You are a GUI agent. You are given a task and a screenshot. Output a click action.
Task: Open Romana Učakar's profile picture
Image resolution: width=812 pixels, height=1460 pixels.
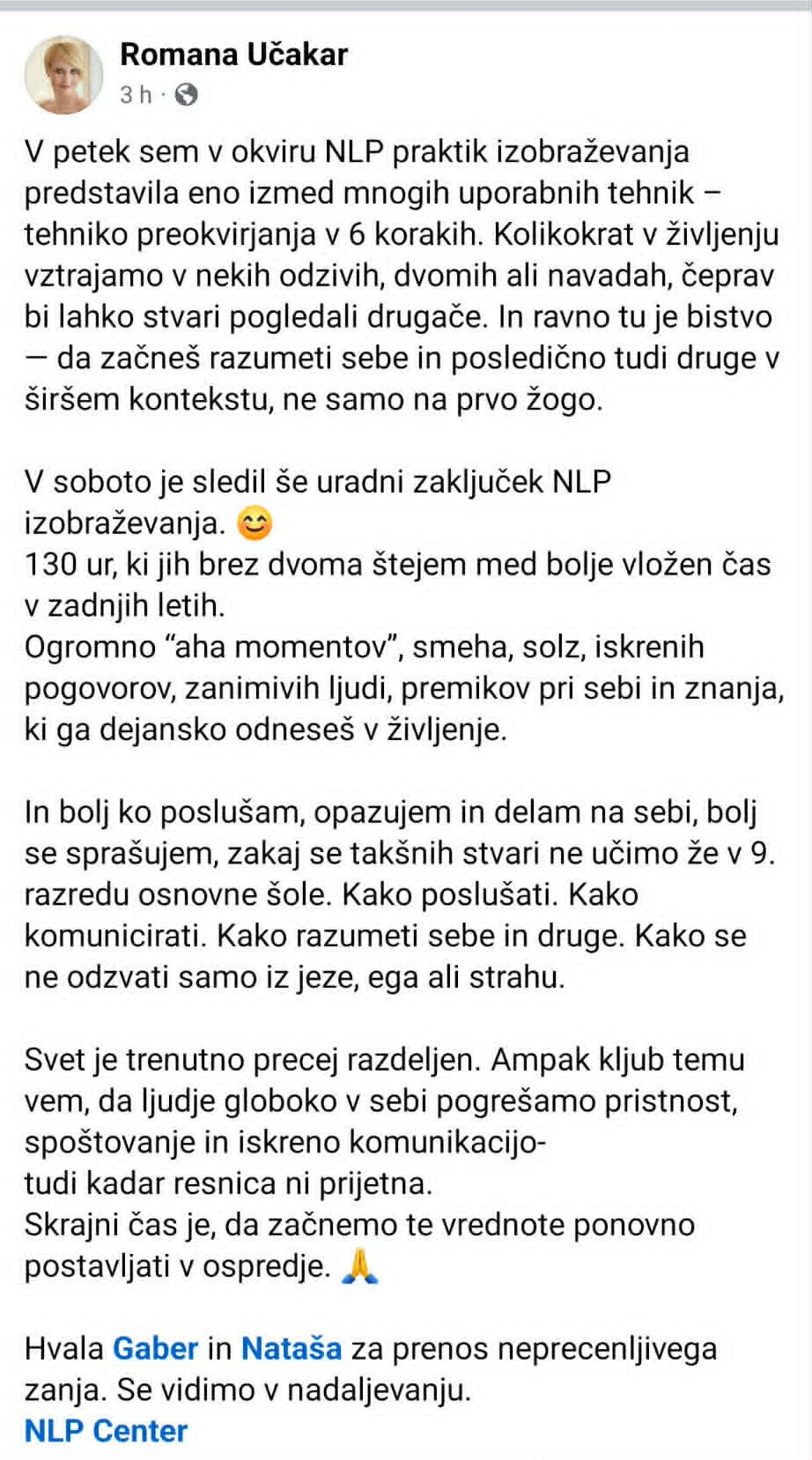[x=63, y=74]
